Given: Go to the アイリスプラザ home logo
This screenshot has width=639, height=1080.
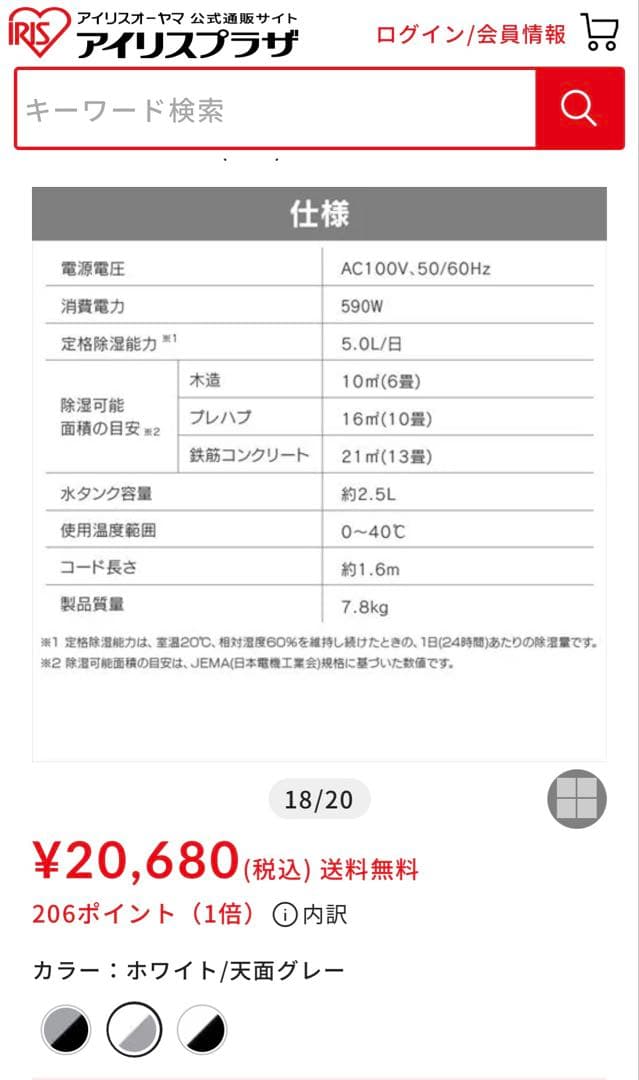Looking at the screenshot, I should point(153,33).
